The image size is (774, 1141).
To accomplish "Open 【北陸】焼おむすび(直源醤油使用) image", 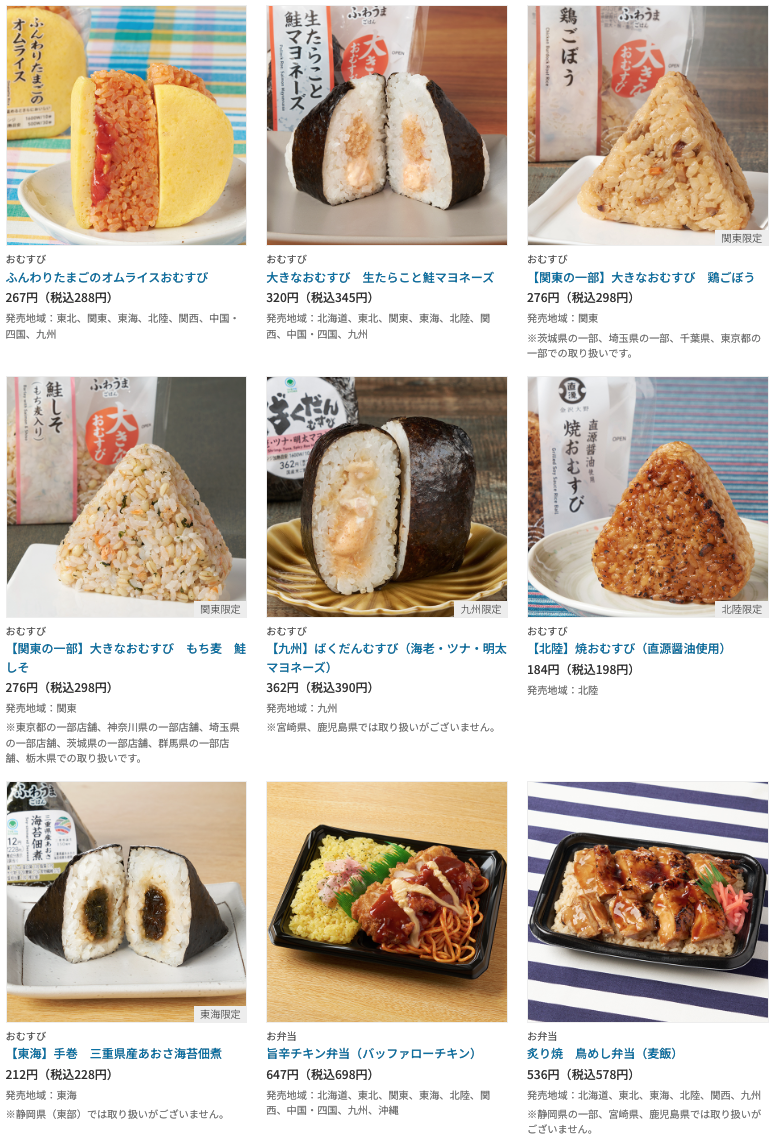I will point(647,496).
